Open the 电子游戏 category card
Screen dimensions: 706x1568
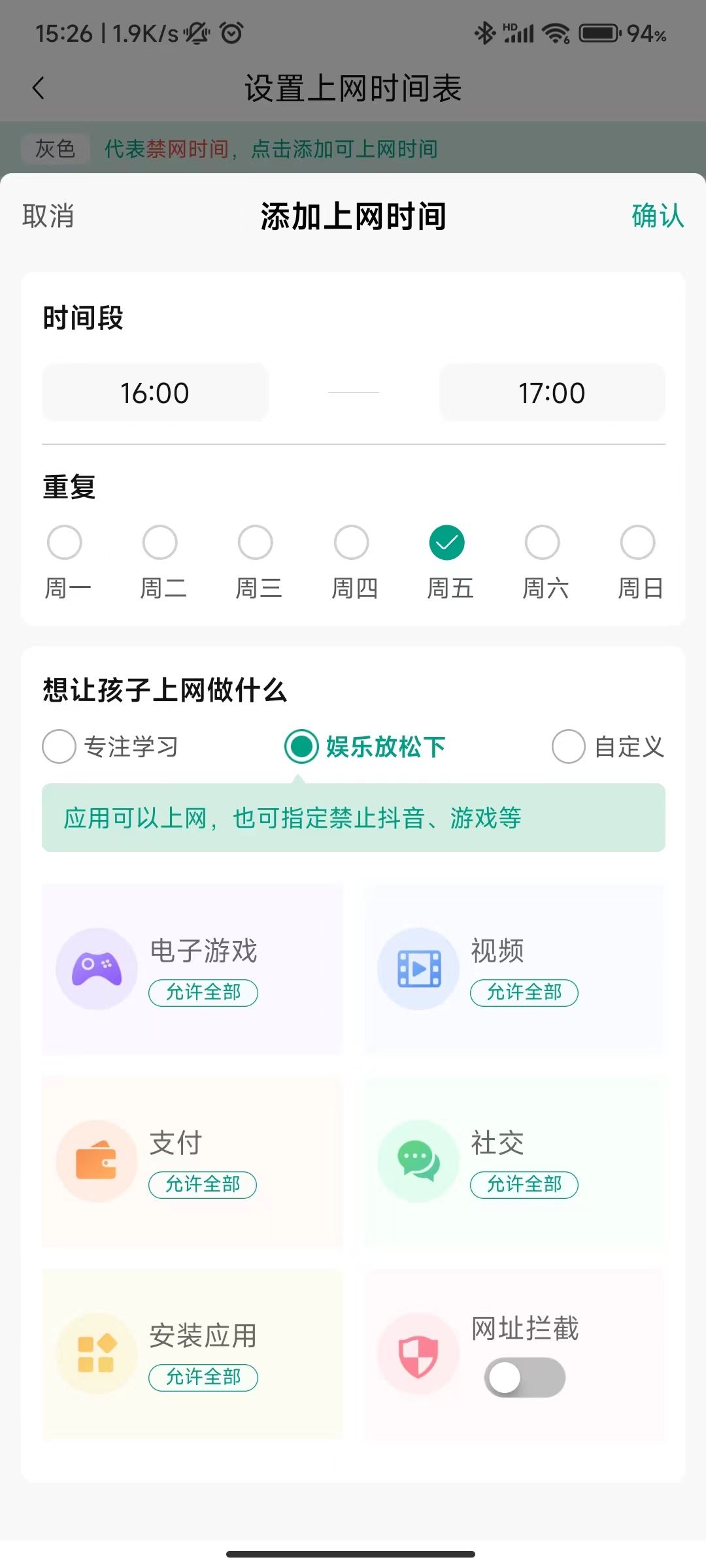pyautogui.click(x=192, y=969)
